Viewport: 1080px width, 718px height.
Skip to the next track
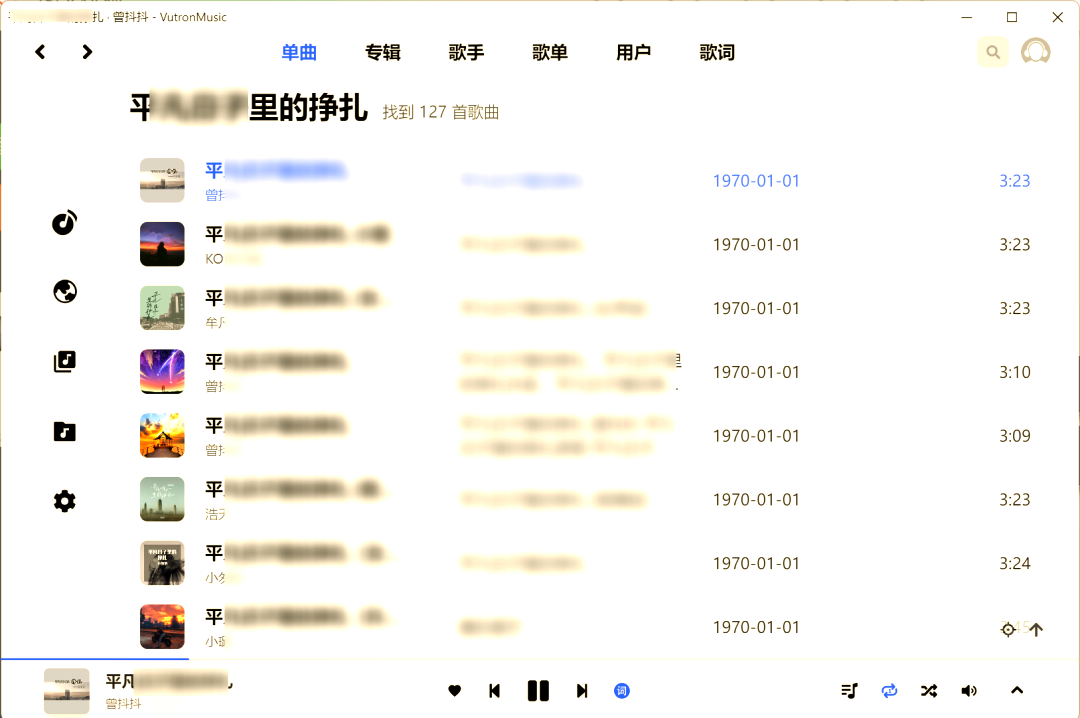(582, 691)
